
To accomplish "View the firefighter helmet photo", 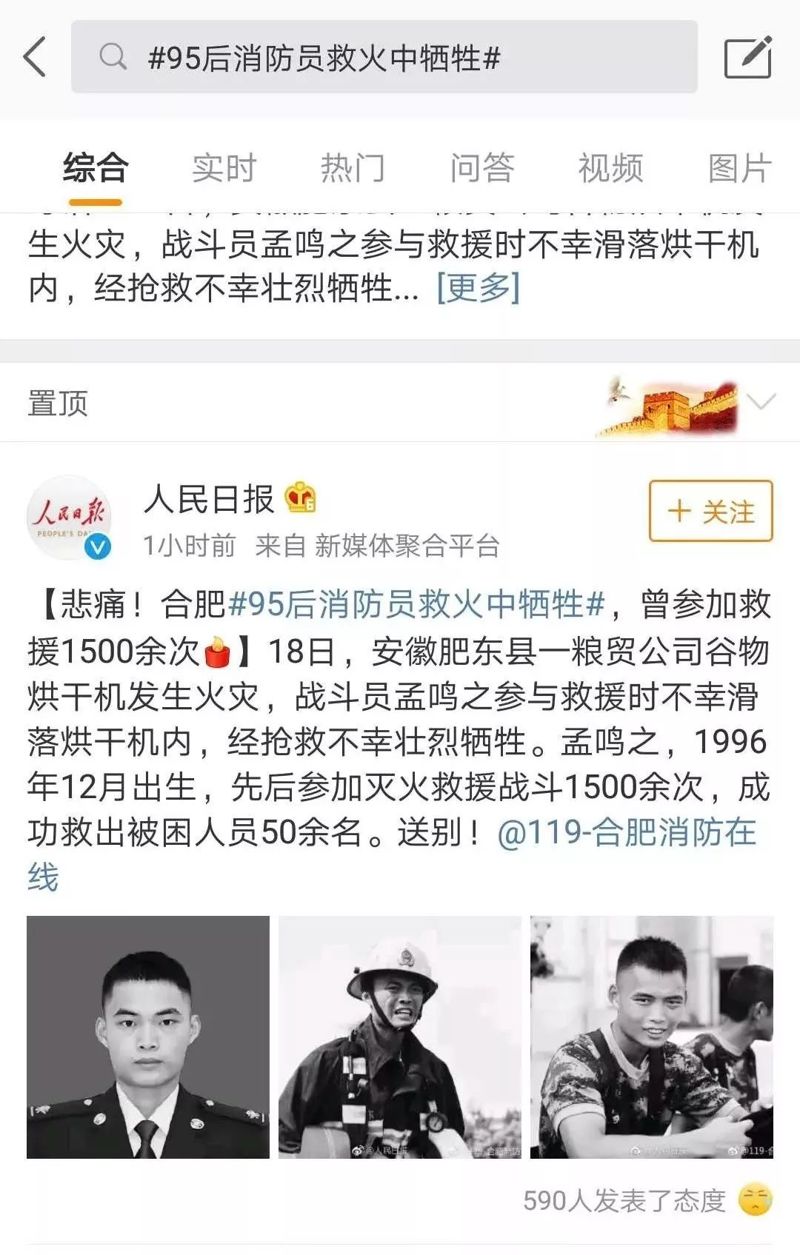I will (400, 1037).
